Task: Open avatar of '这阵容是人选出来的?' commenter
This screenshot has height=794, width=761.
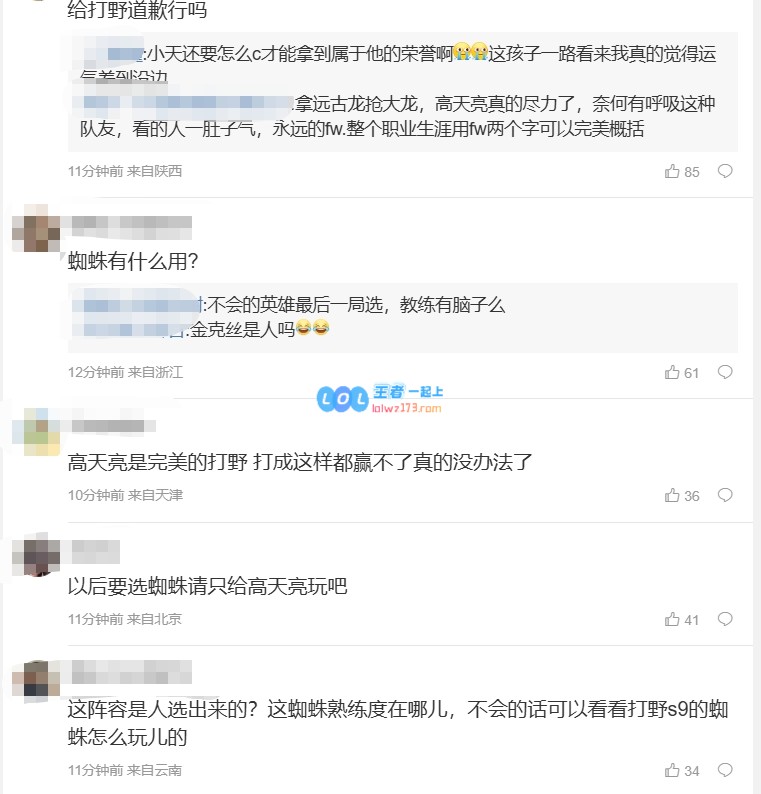Action: click(30, 679)
